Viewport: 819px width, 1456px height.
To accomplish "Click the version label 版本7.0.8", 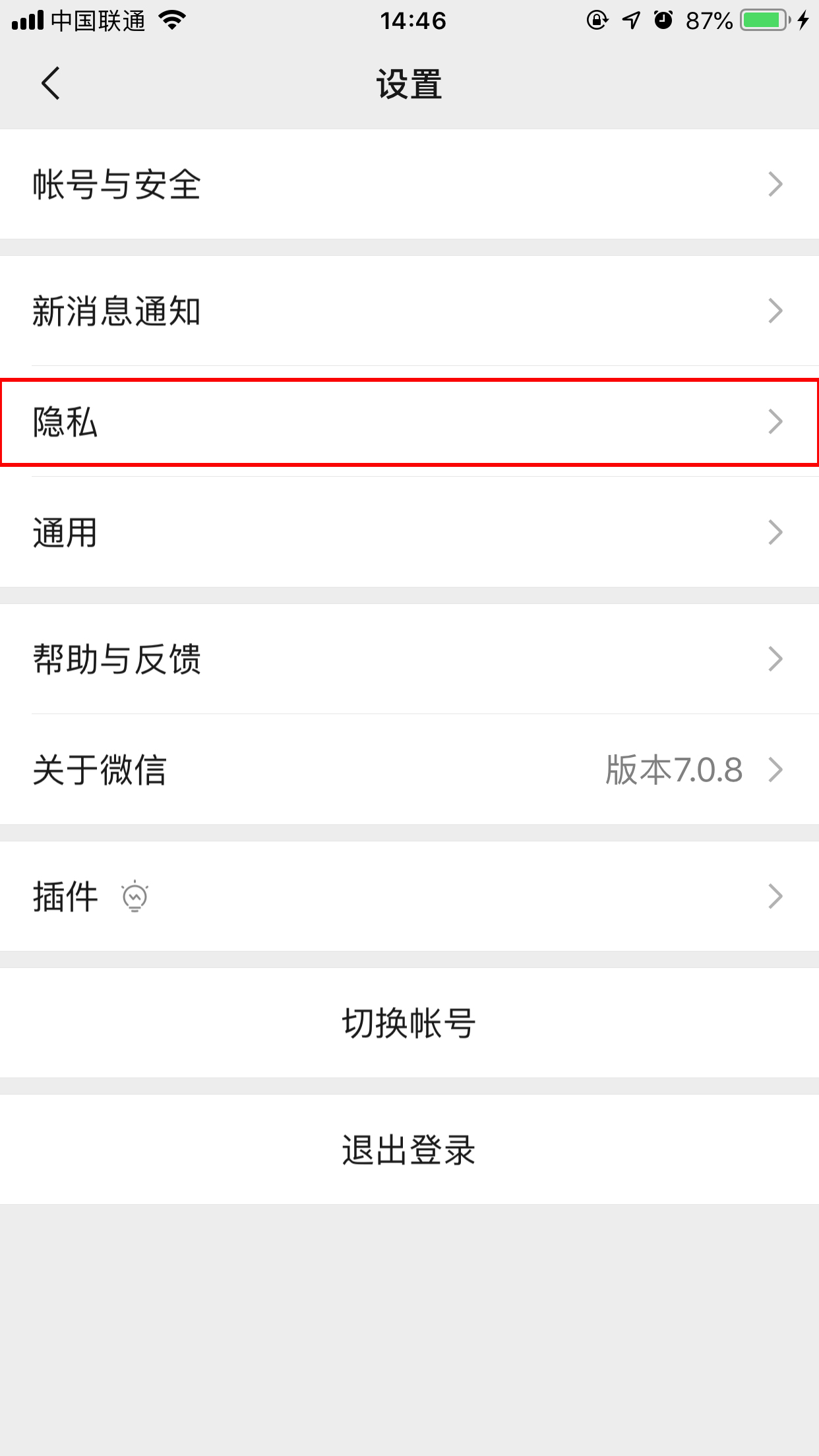I will [x=673, y=768].
